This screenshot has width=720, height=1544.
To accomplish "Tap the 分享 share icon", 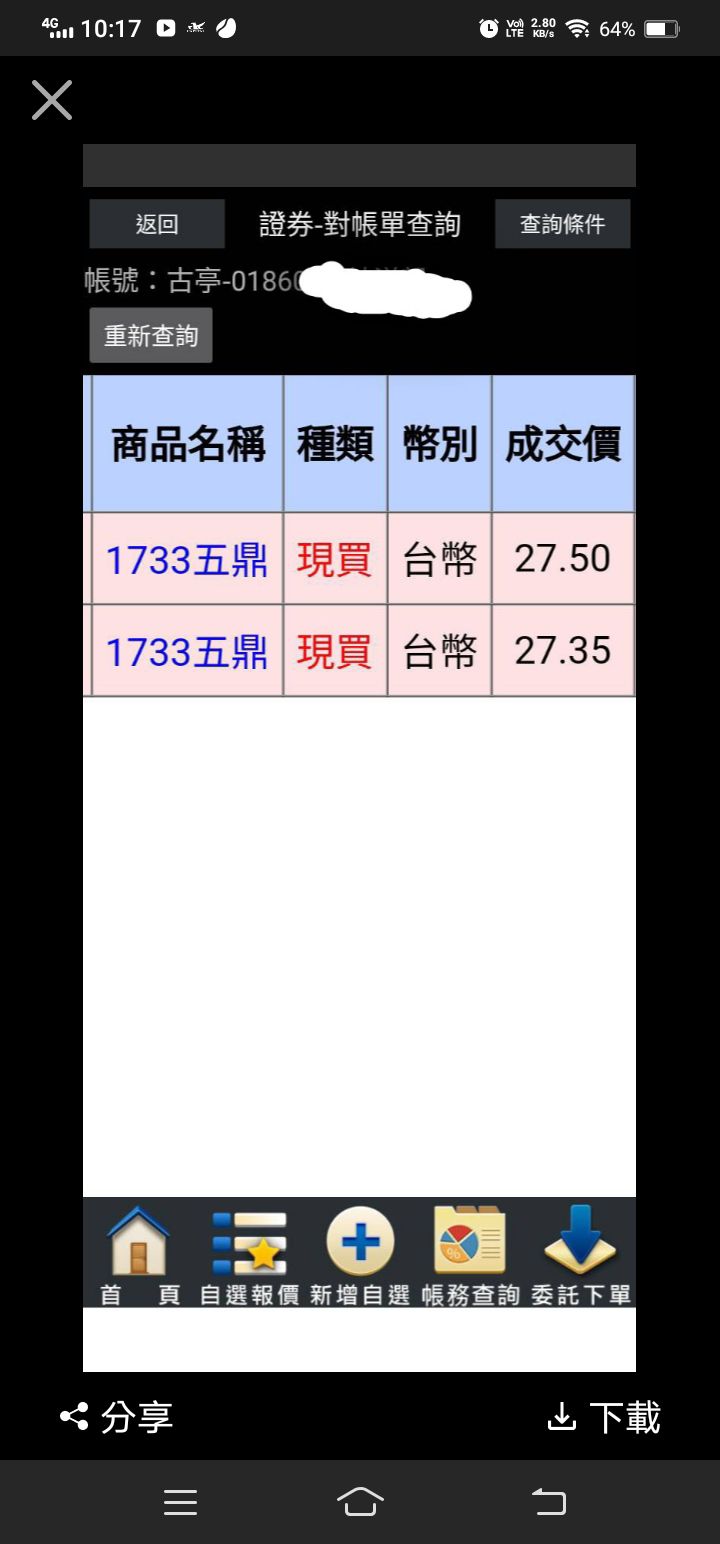I will point(73,1417).
